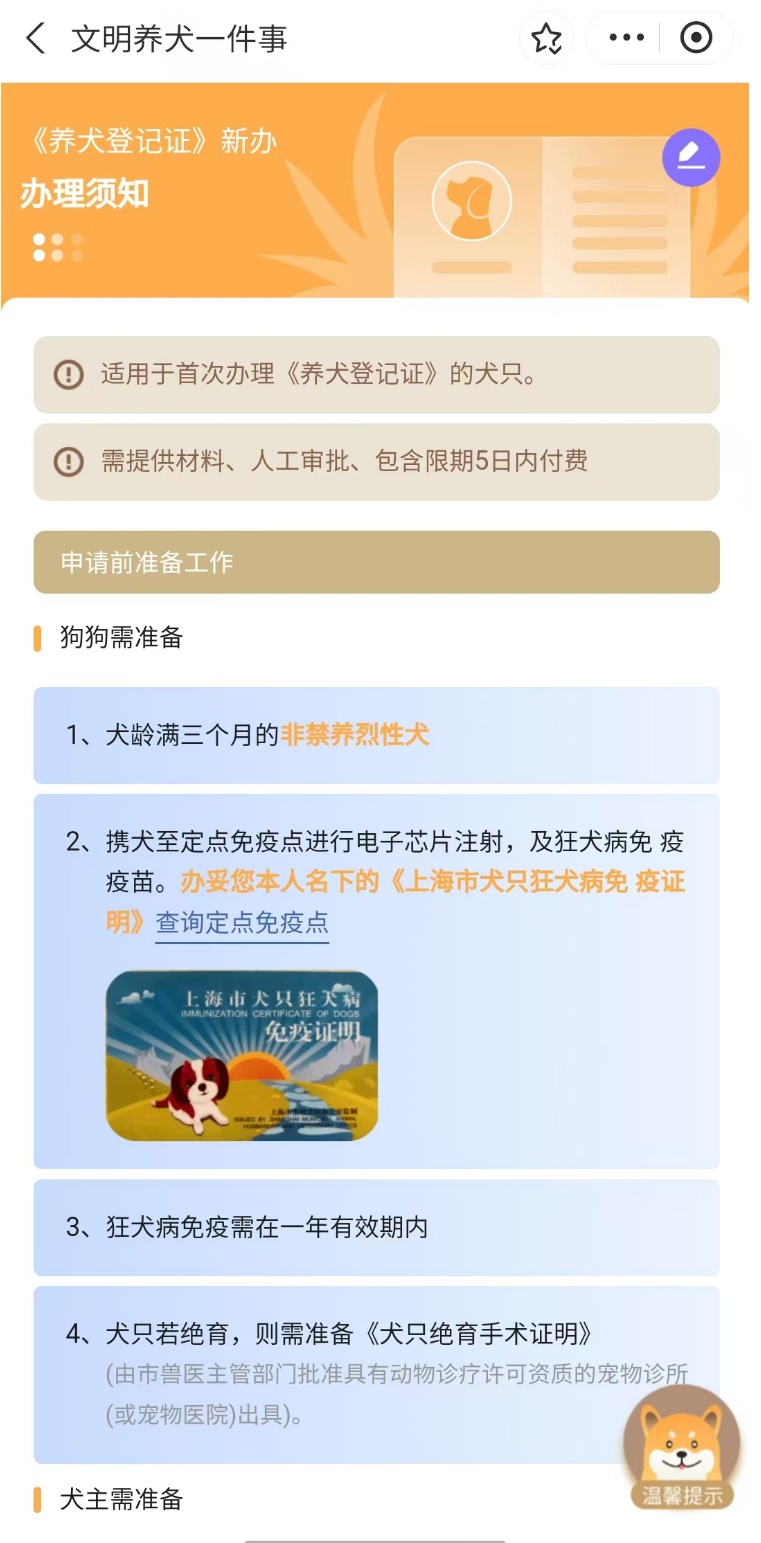Close the mini program via circle button

click(x=696, y=39)
